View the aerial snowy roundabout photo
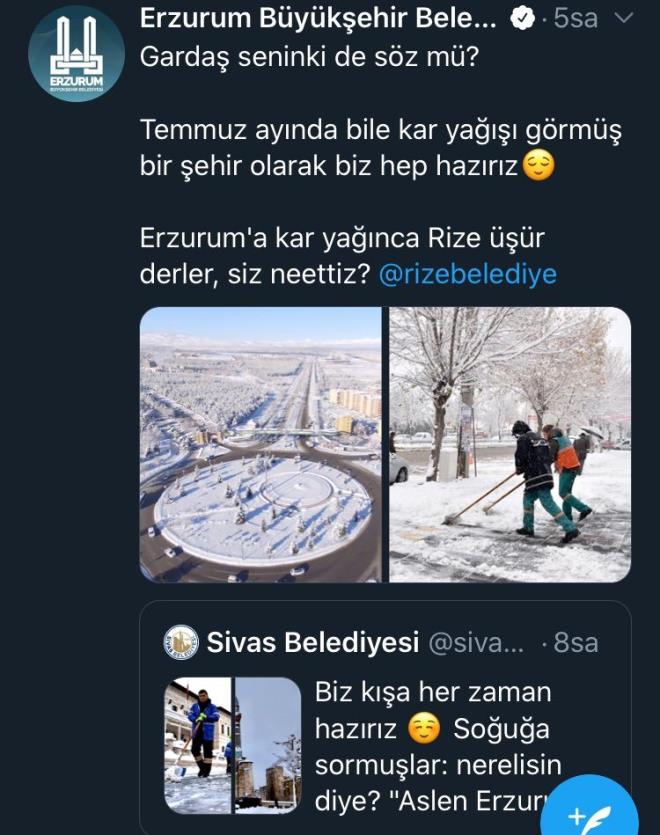Image resolution: width=660 pixels, height=835 pixels. (x=260, y=444)
